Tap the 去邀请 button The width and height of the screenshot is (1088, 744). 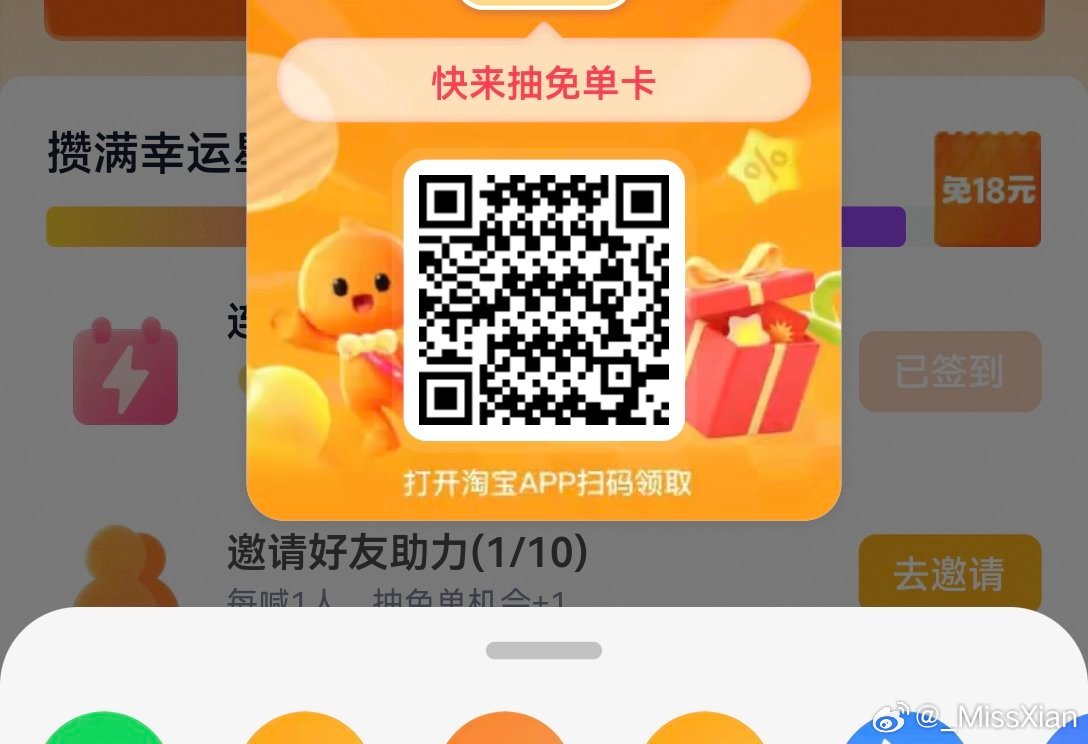(949, 574)
